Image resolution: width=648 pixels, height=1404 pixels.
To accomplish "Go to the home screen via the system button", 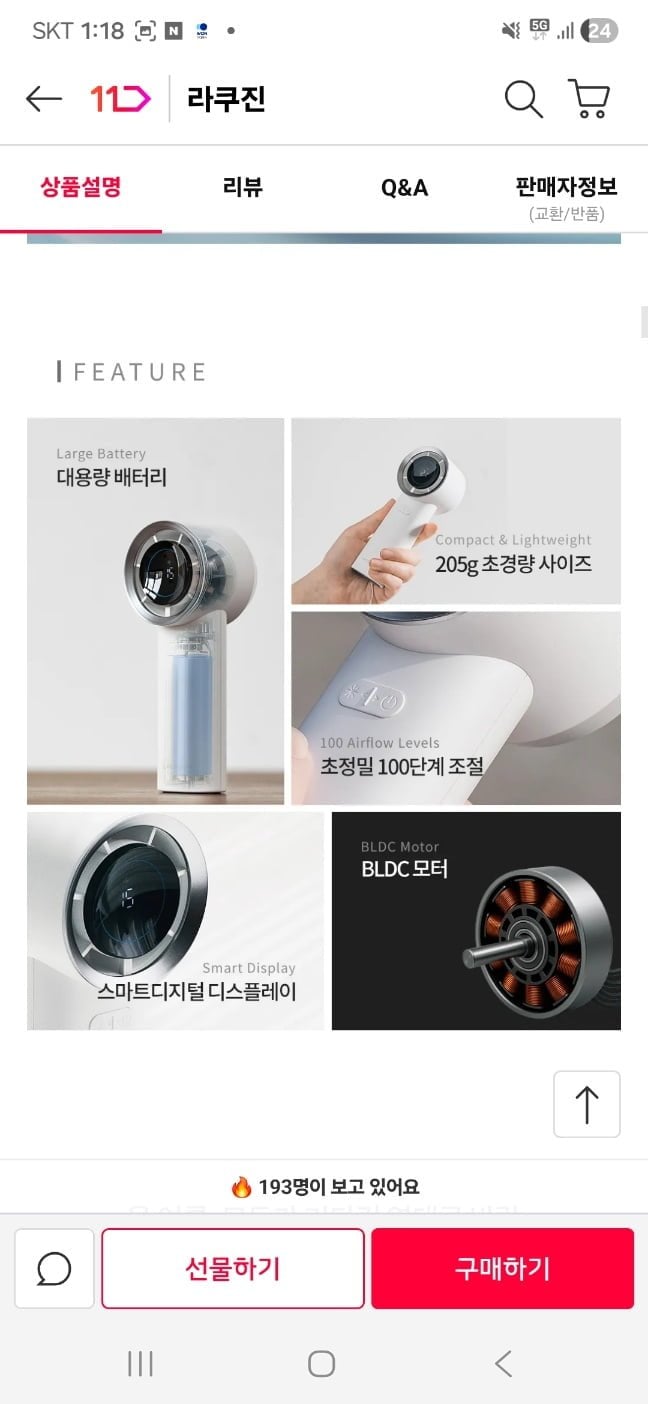I will coord(321,1363).
